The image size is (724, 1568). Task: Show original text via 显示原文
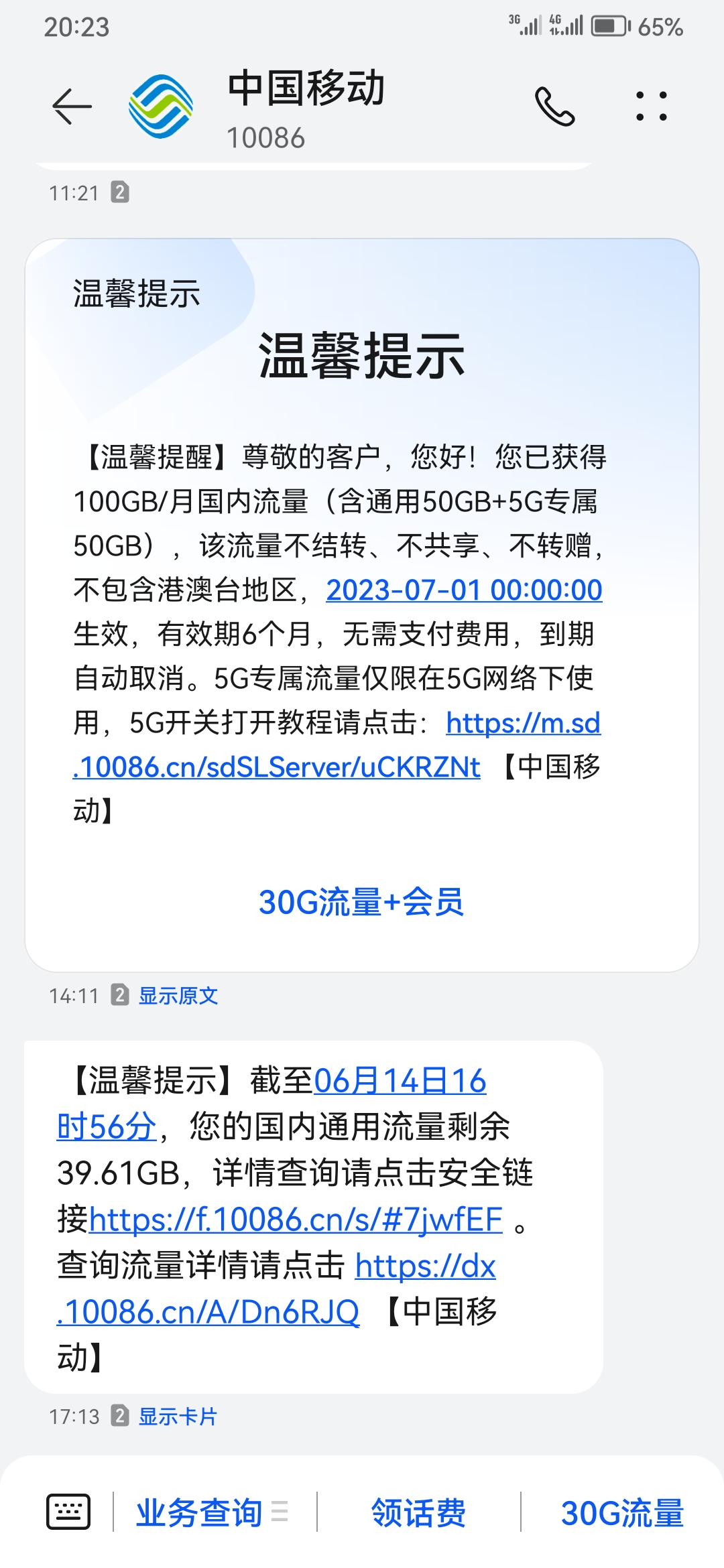point(178,996)
